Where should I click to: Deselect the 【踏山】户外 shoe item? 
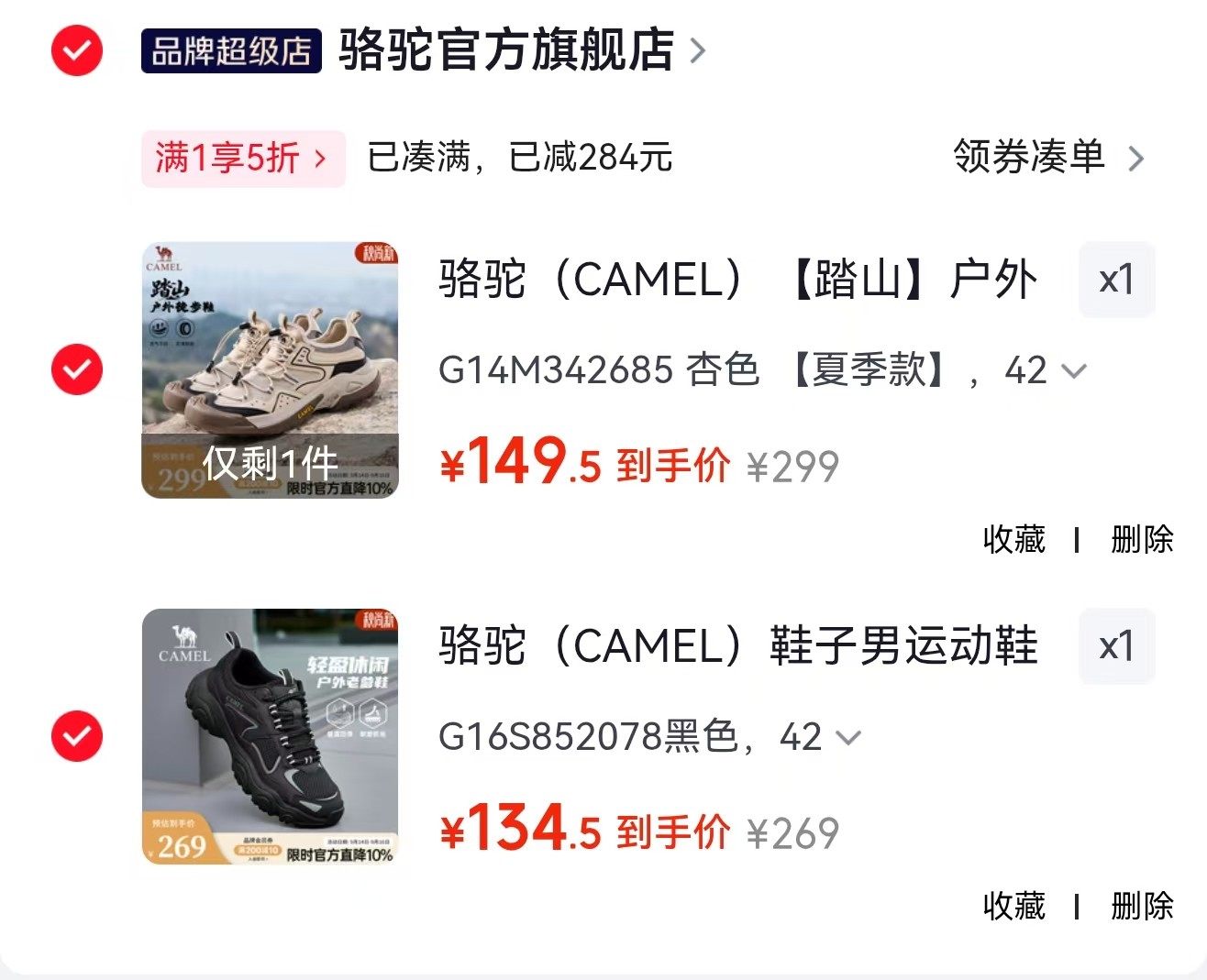(77, 369)
